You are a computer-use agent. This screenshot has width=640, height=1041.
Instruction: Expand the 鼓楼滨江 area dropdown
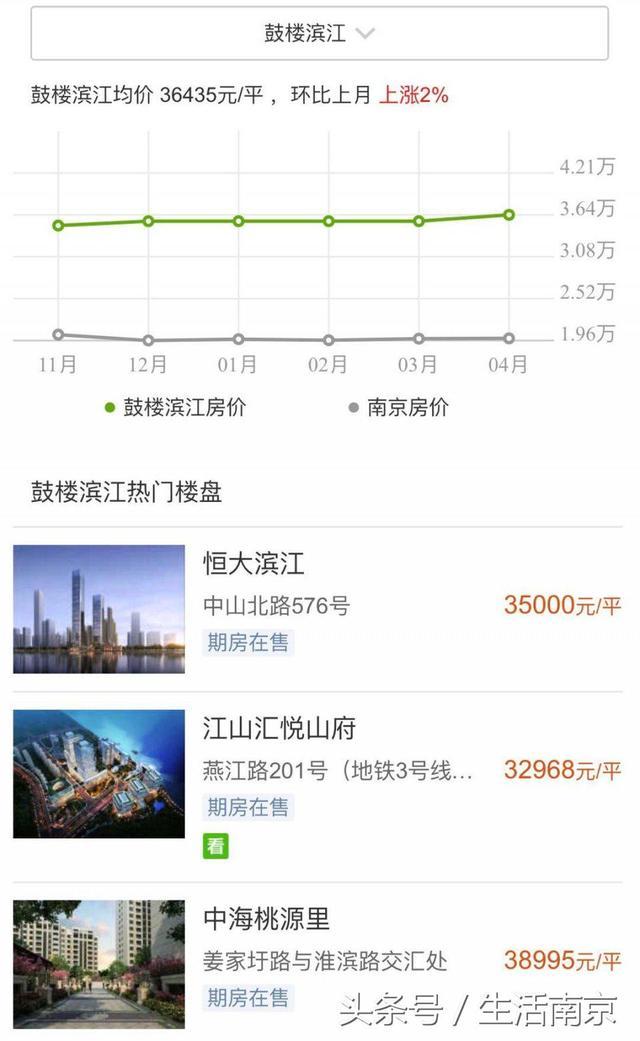click(319, 33)
